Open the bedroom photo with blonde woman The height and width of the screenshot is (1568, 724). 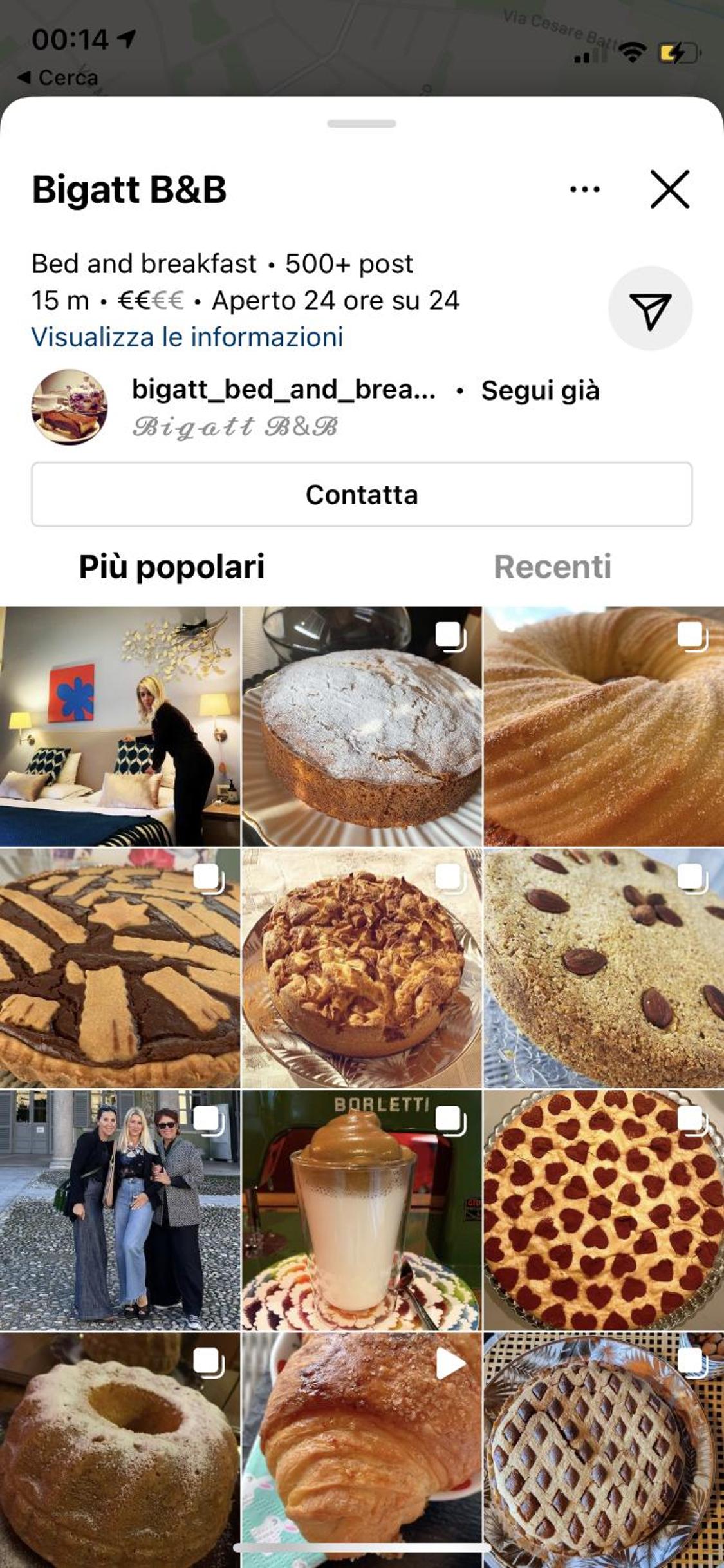(120, 726)
